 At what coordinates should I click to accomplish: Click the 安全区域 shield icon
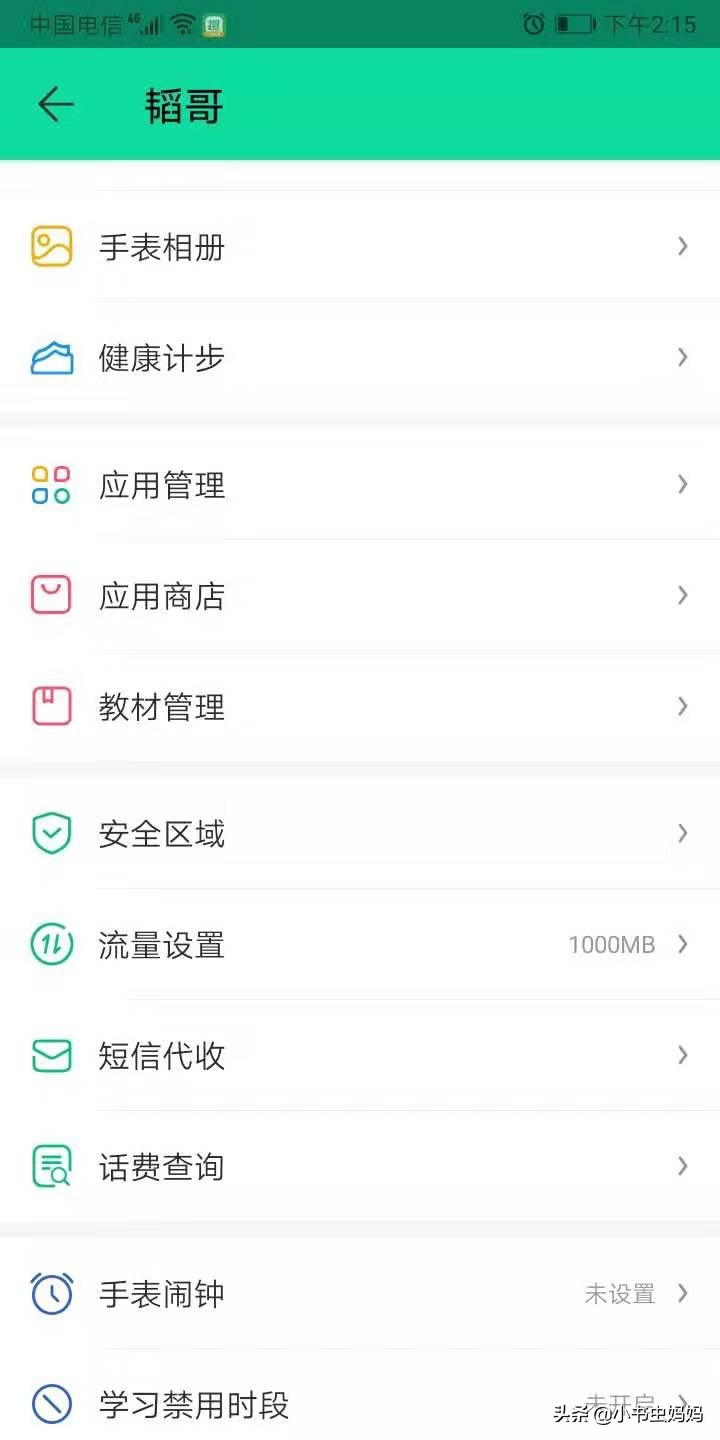click(51, 833)
